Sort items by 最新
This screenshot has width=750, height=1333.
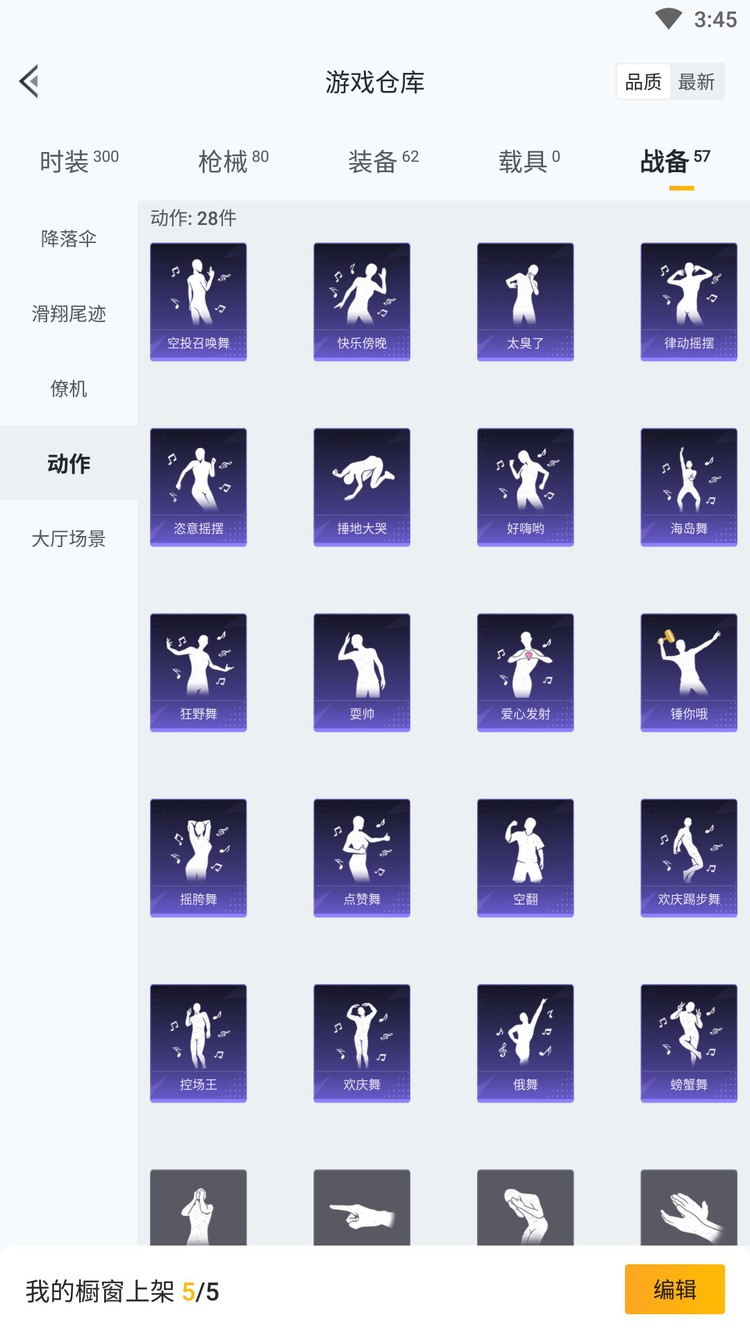[697, 82]
